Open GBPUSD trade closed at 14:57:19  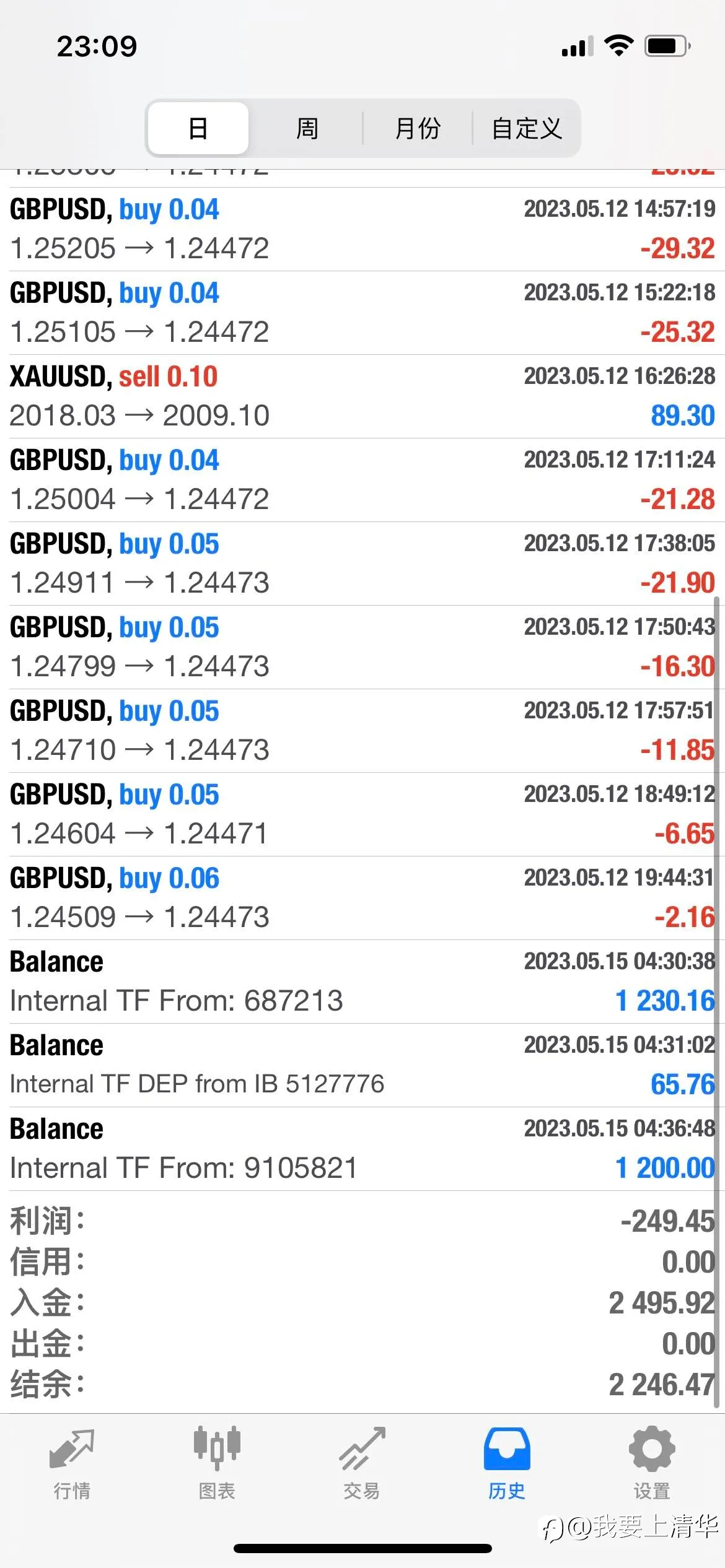click(x=362, y=229)
